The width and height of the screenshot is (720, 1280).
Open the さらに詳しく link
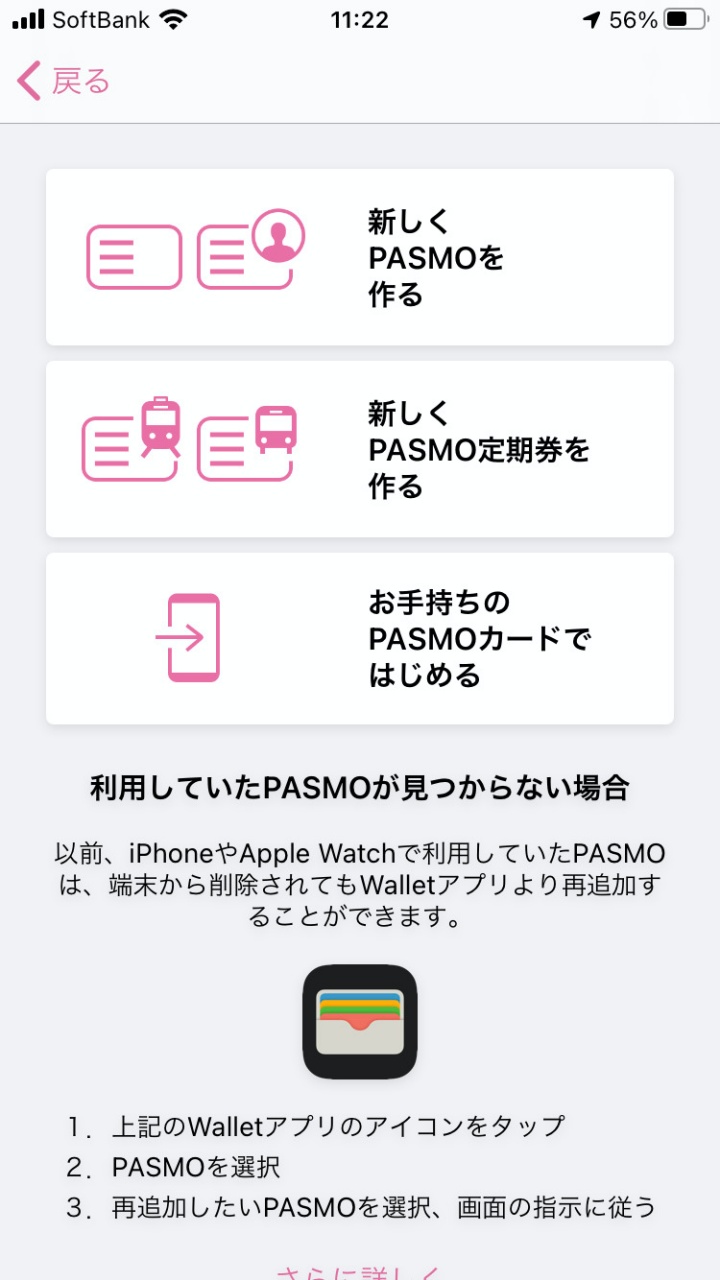[x=359, y=1270]
